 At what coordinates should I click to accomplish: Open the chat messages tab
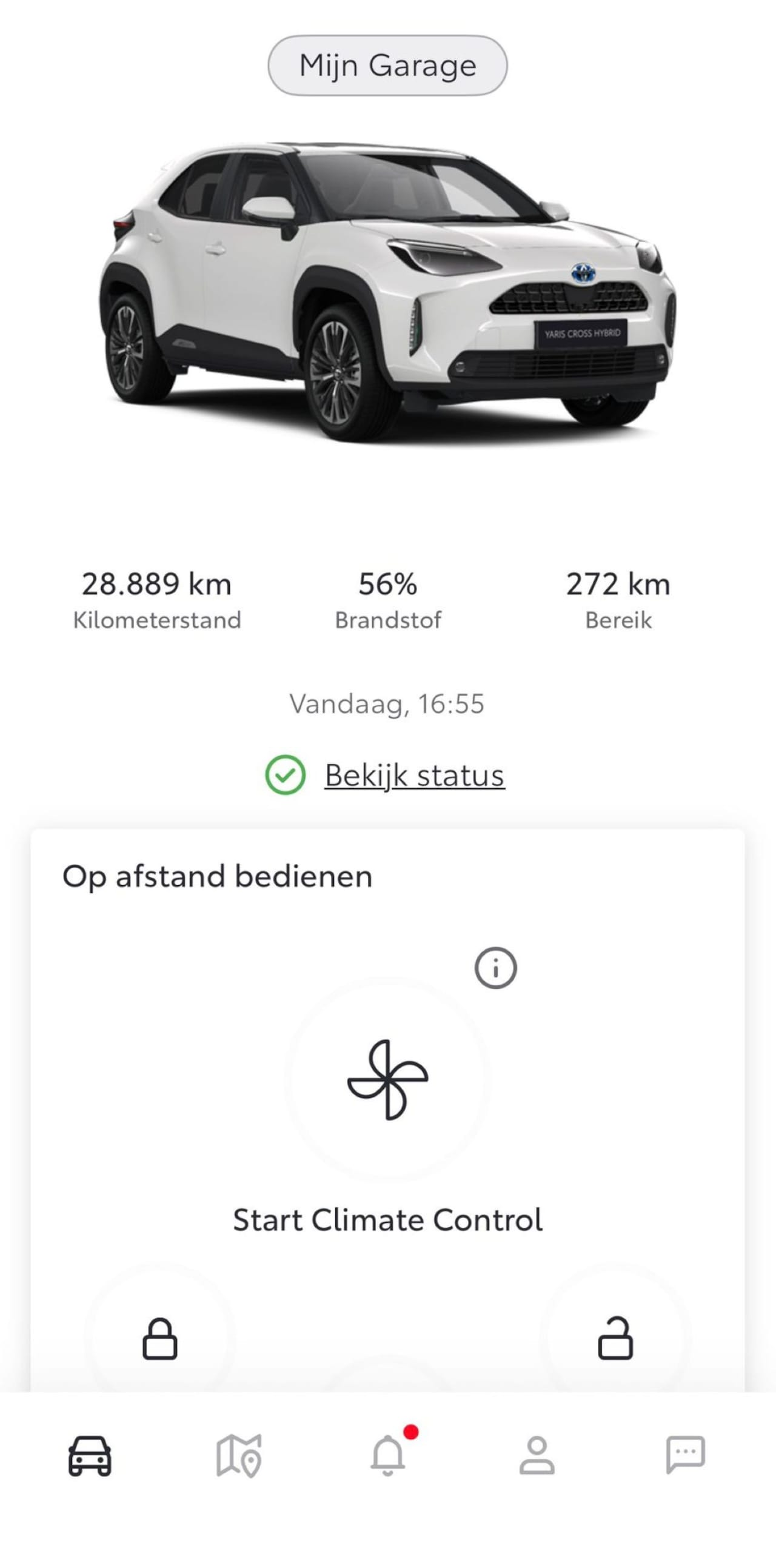tap(685, 1455)
